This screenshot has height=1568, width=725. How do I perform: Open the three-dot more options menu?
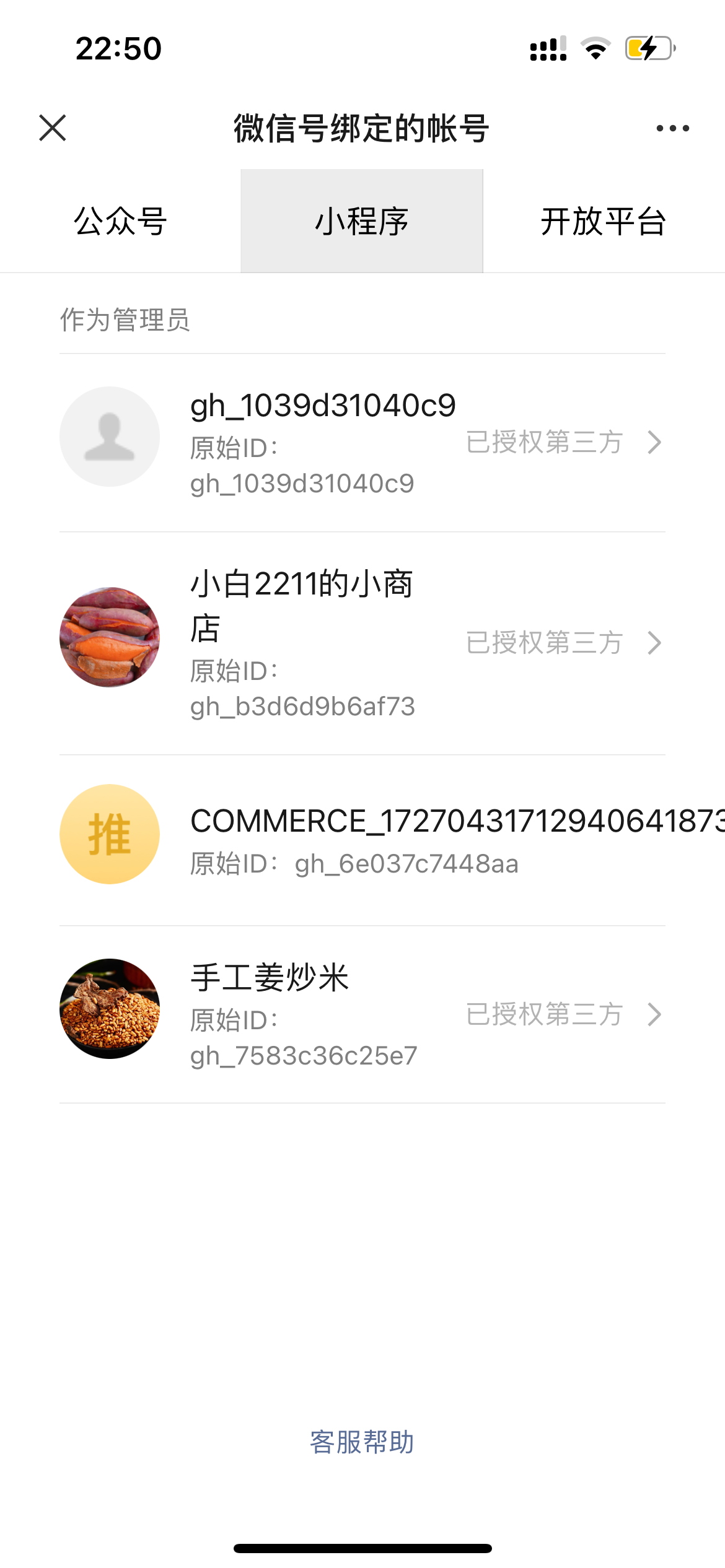coord(672,128)
